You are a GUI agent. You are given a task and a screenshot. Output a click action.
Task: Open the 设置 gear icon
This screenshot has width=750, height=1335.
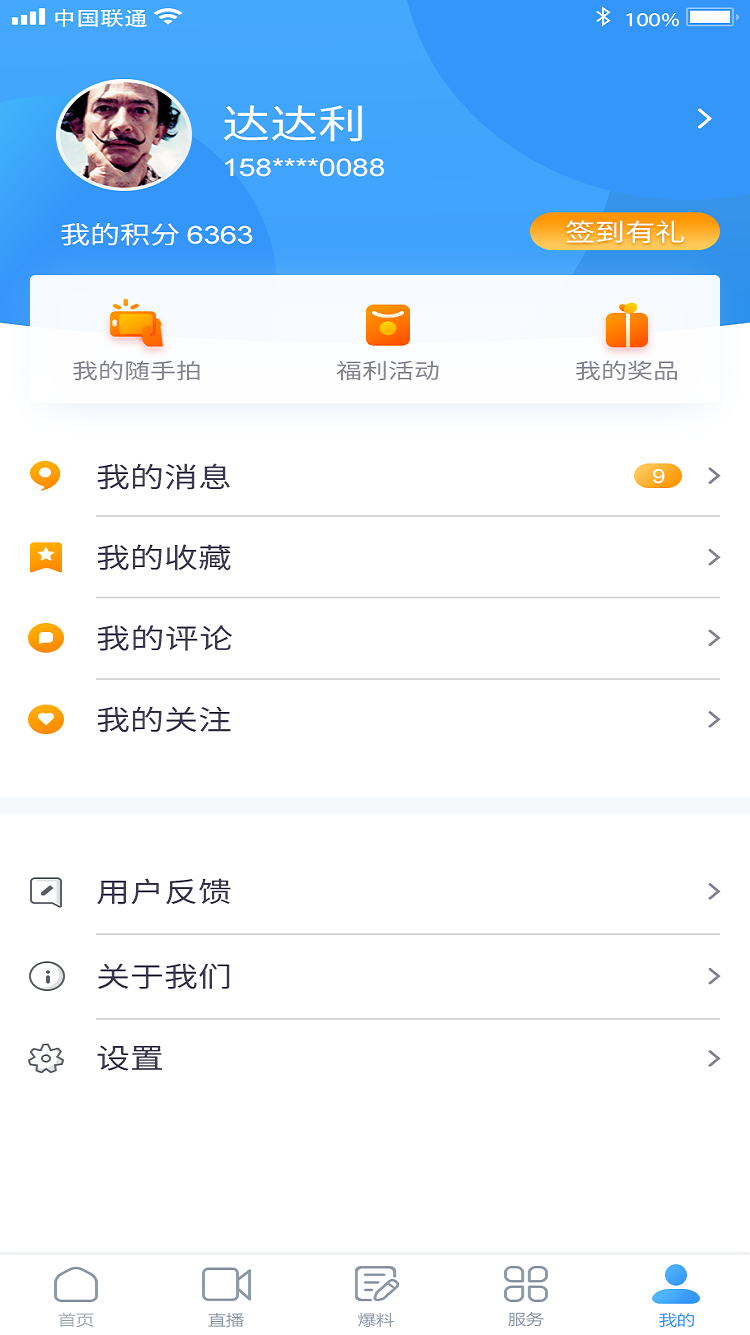pyautogui.click(x=46, y=1057)
